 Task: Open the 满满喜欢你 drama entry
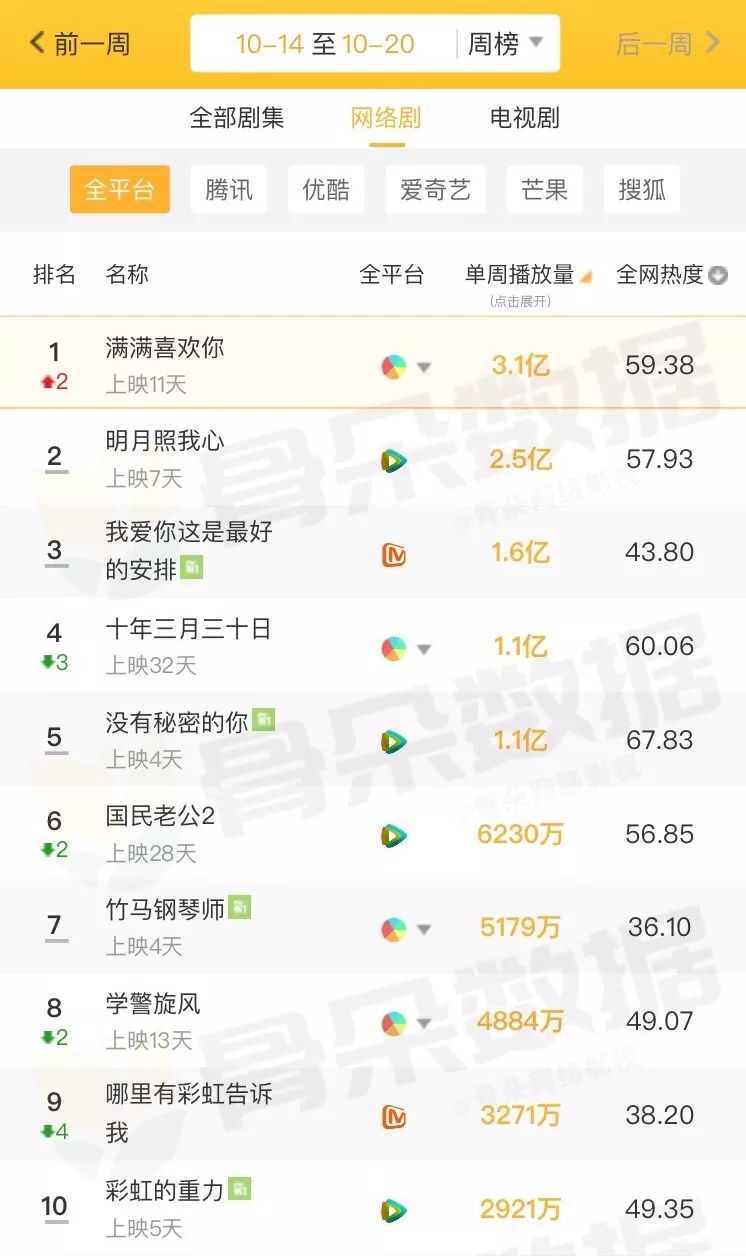pyautogui.click(x=165, y=348)
